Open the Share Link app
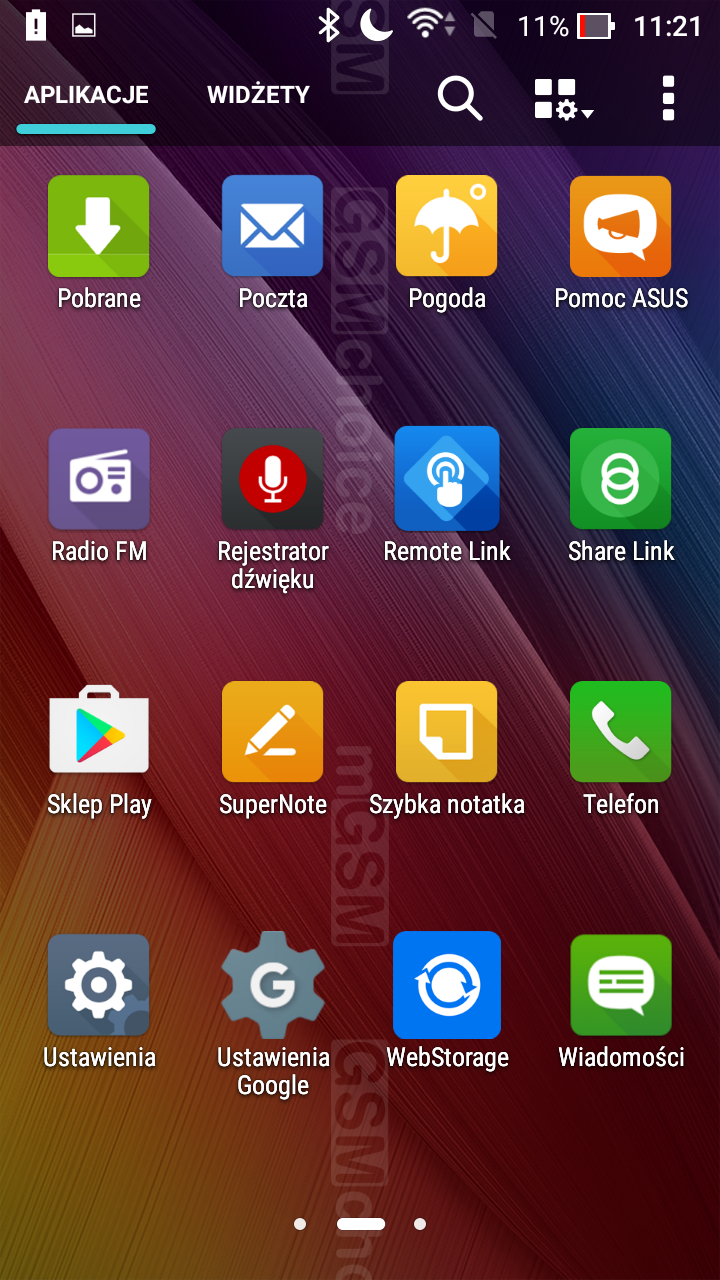This screenshot has height=1280, width=720. pos(620,480)
